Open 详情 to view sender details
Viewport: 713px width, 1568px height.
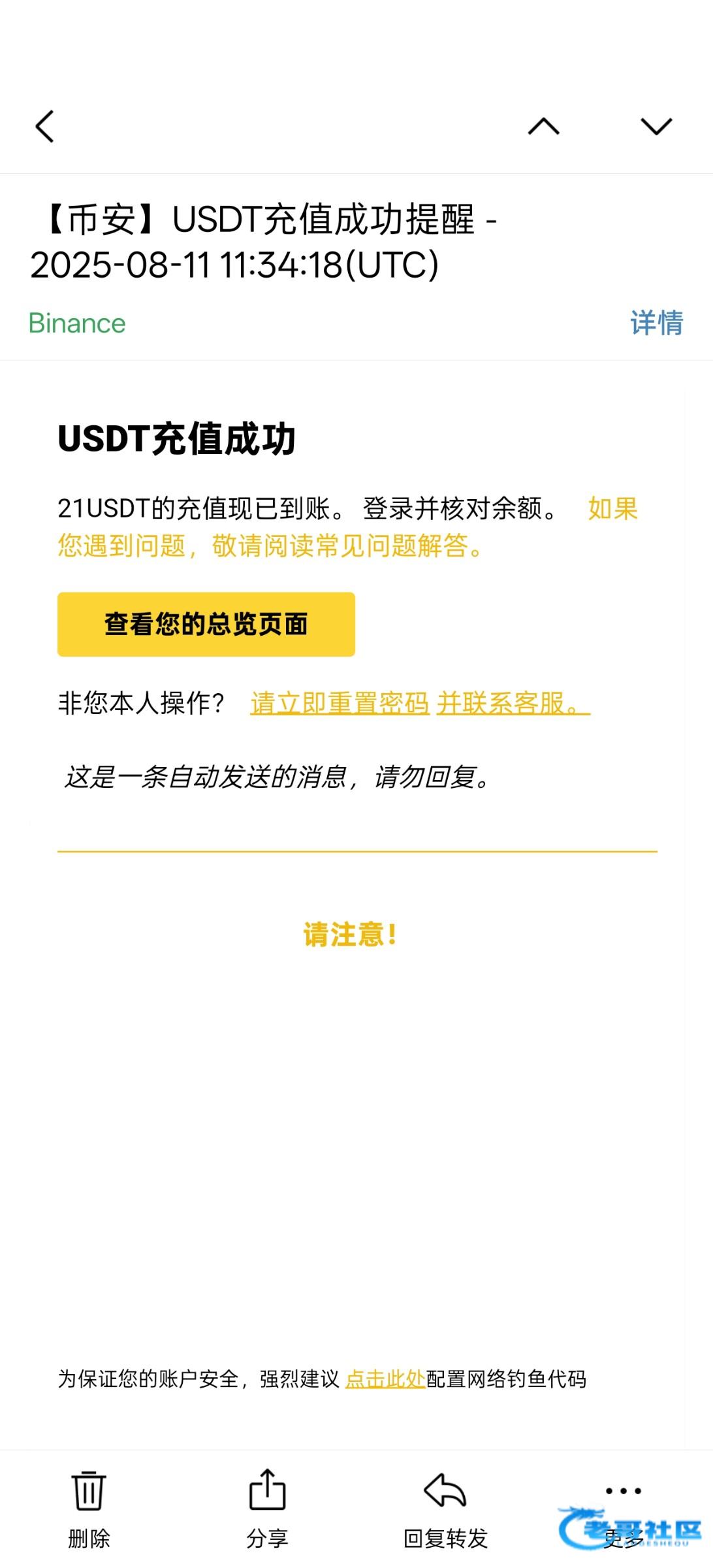coord(656,323)
